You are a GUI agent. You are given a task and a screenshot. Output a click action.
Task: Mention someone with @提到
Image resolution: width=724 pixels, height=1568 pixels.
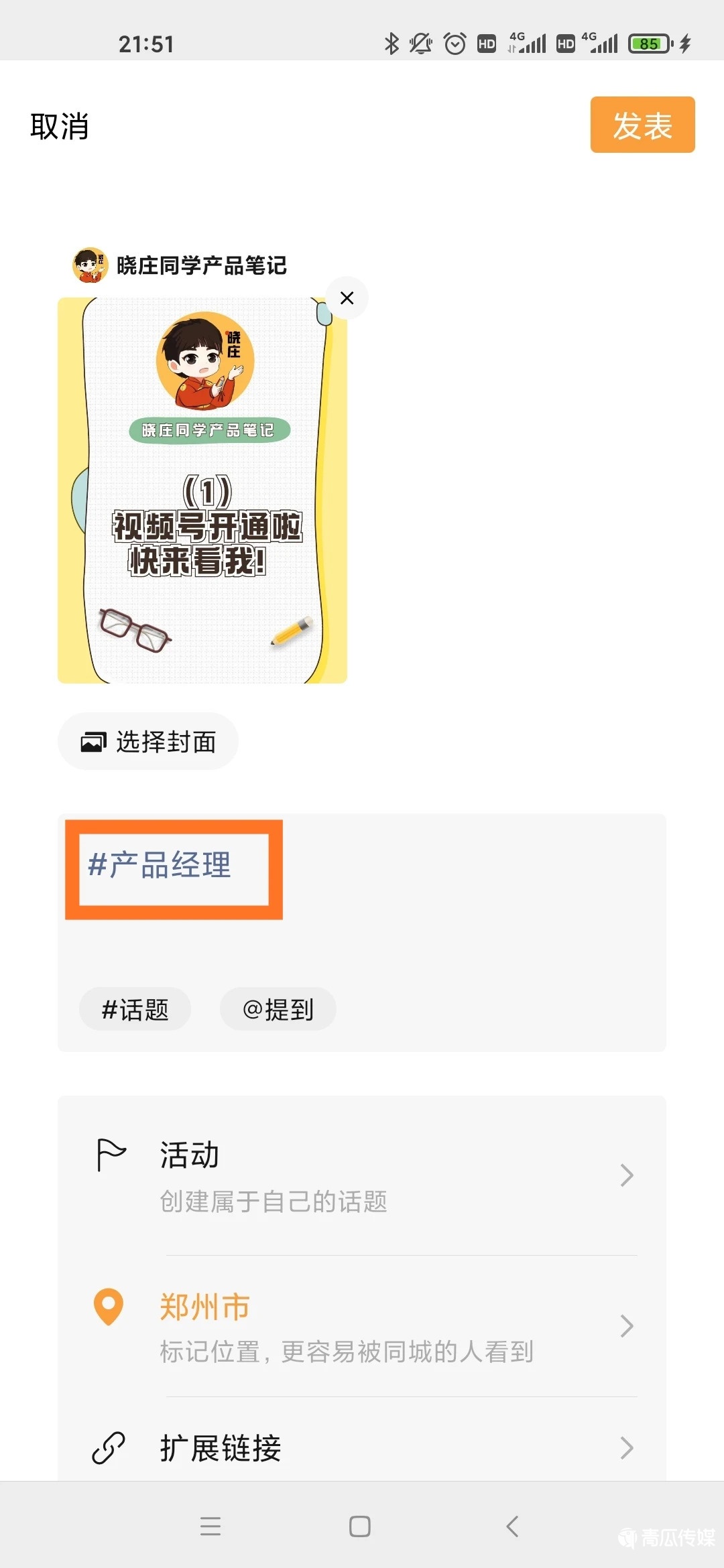pos(278,1009)
